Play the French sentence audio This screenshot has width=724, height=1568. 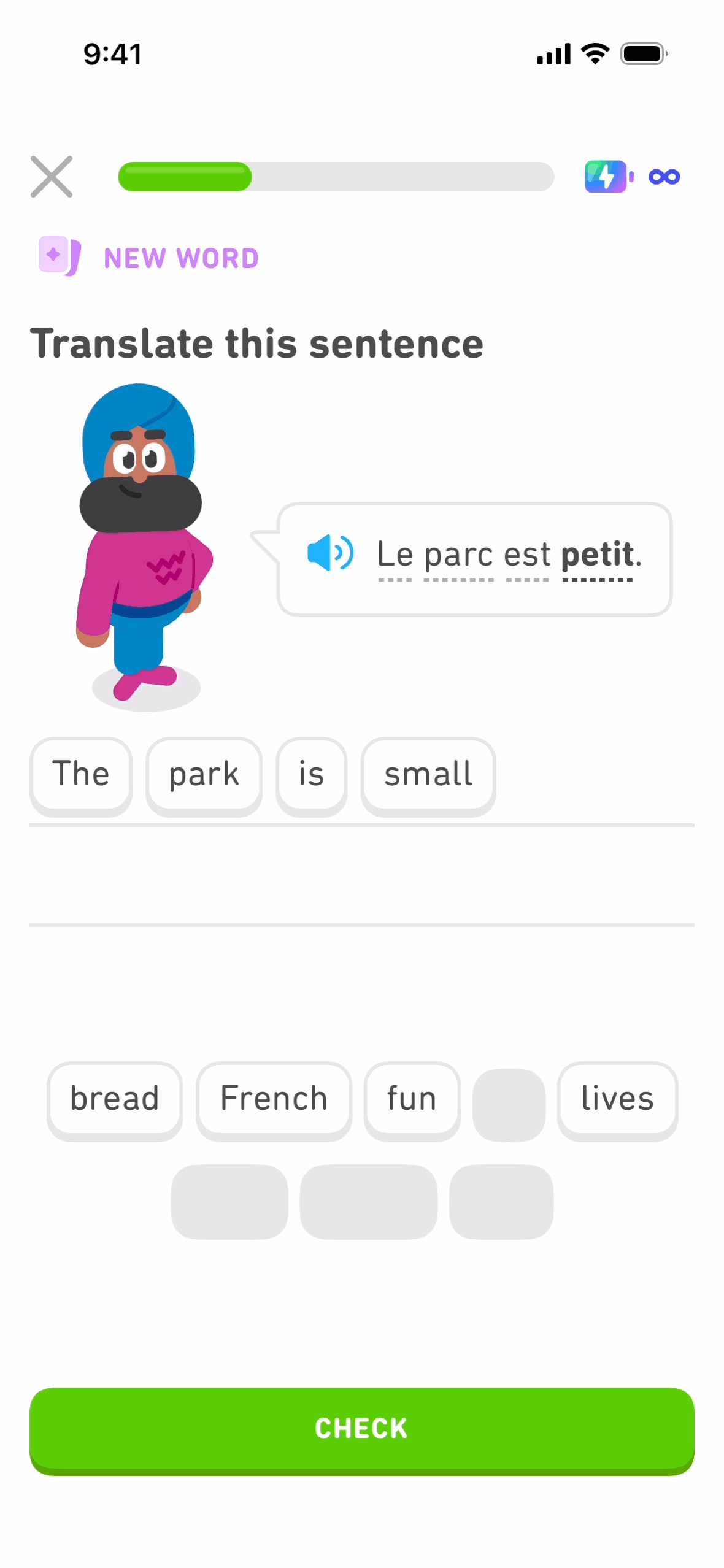(x=330, y=552)
